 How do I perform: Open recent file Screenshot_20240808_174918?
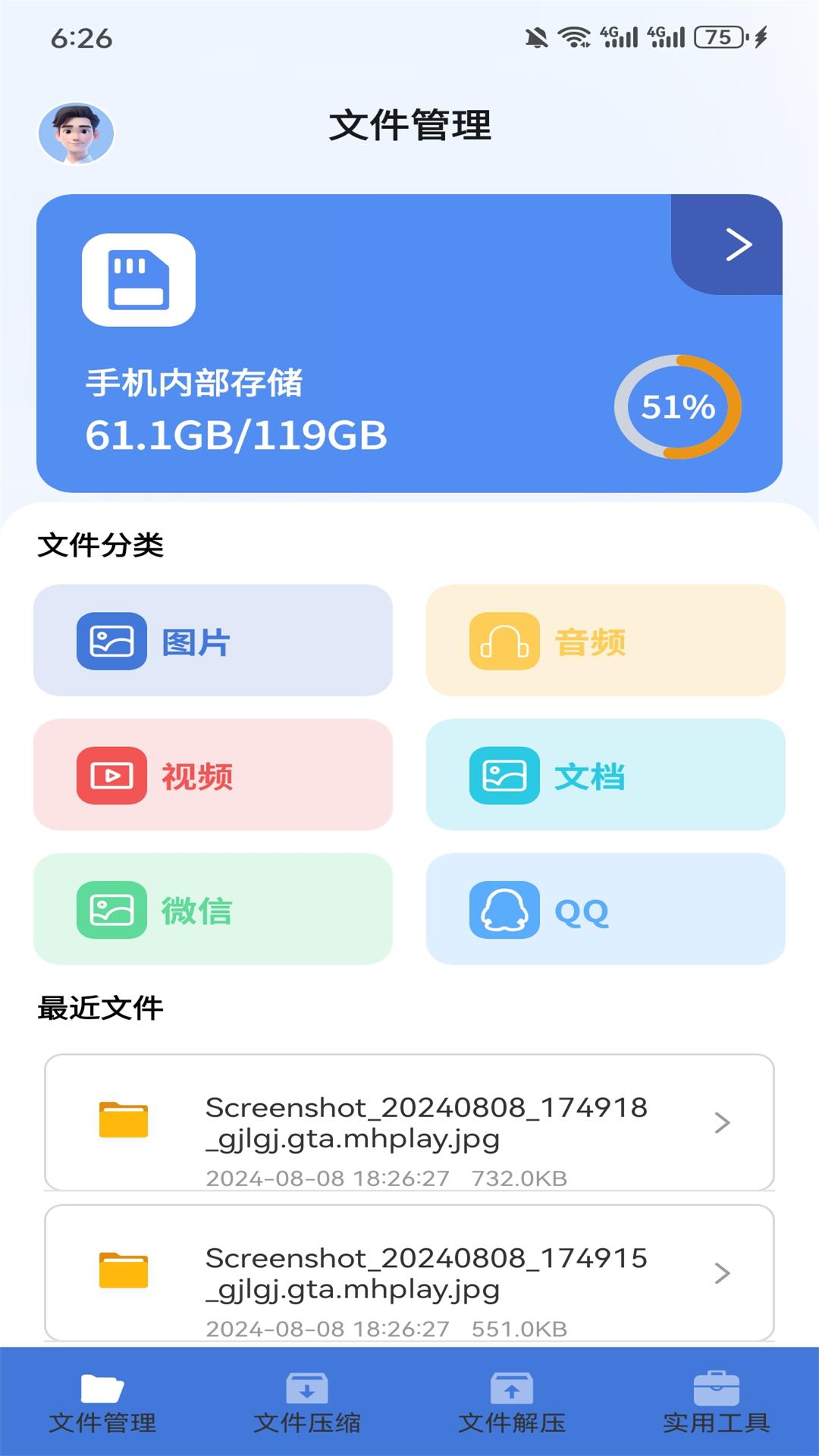click(409, 1122)
